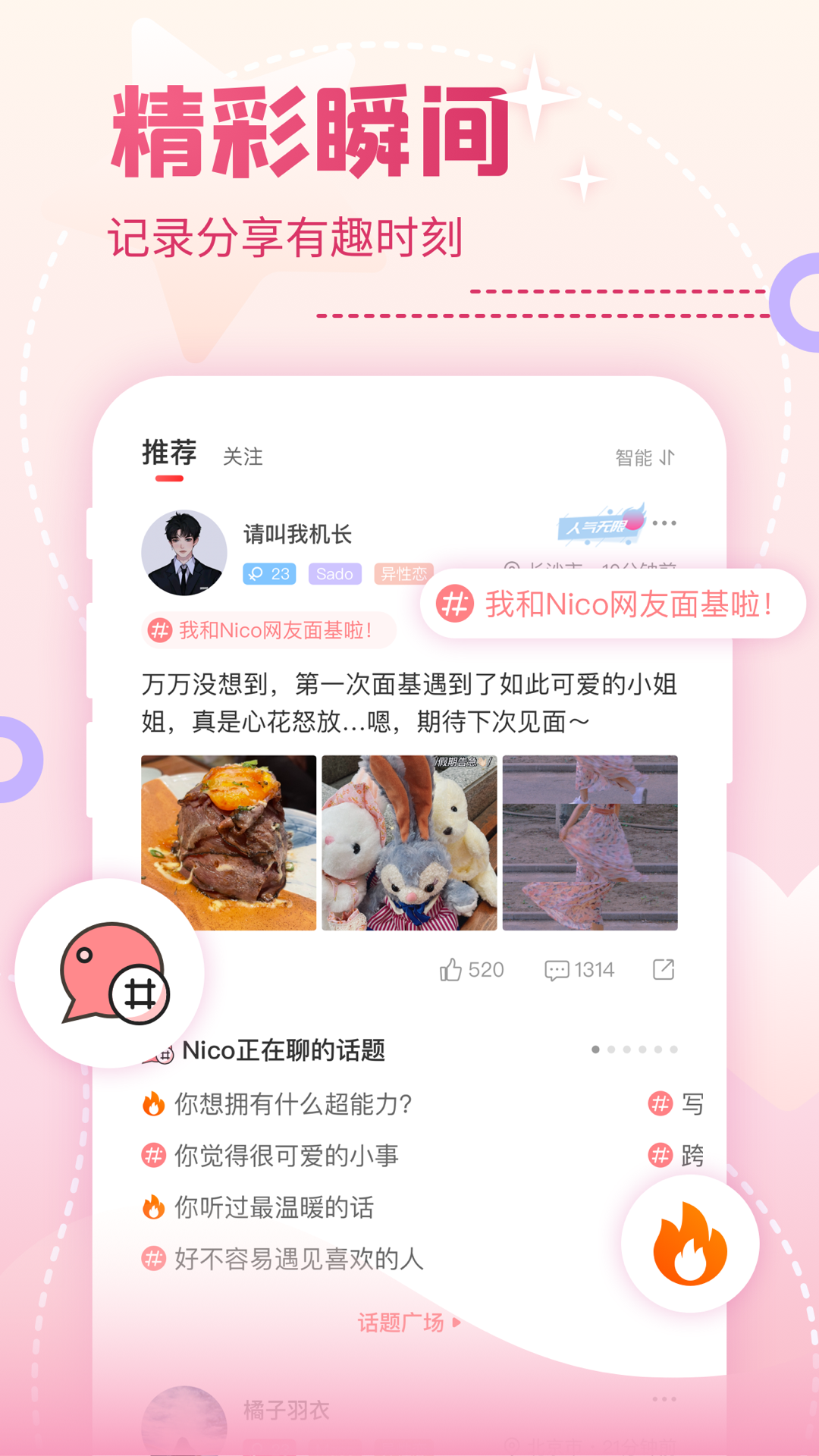Open the comments icon showing 1314
Viewport: 819px width, 1456px height.
[558, 969]
